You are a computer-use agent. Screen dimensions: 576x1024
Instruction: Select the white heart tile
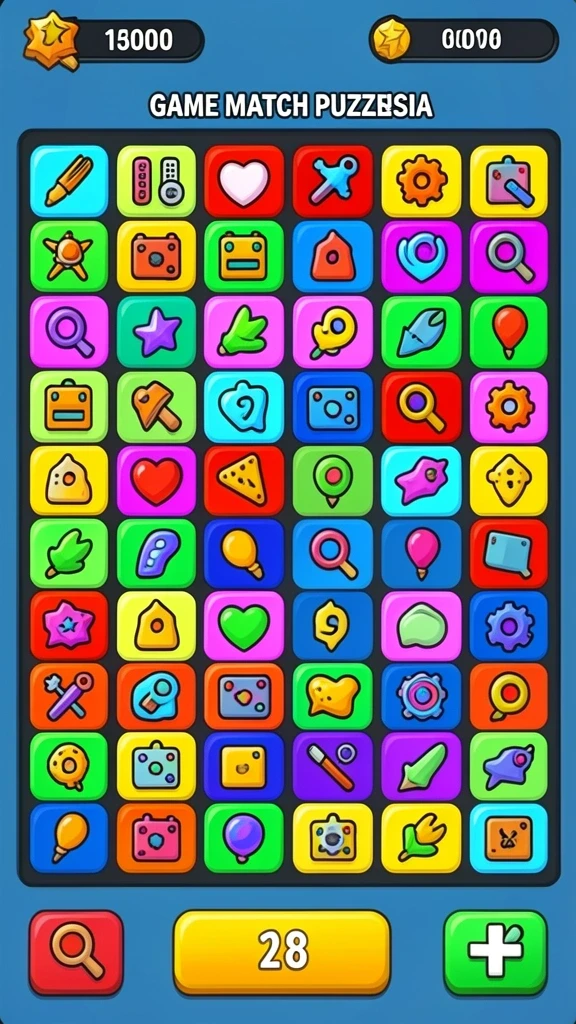coord(244,182)
